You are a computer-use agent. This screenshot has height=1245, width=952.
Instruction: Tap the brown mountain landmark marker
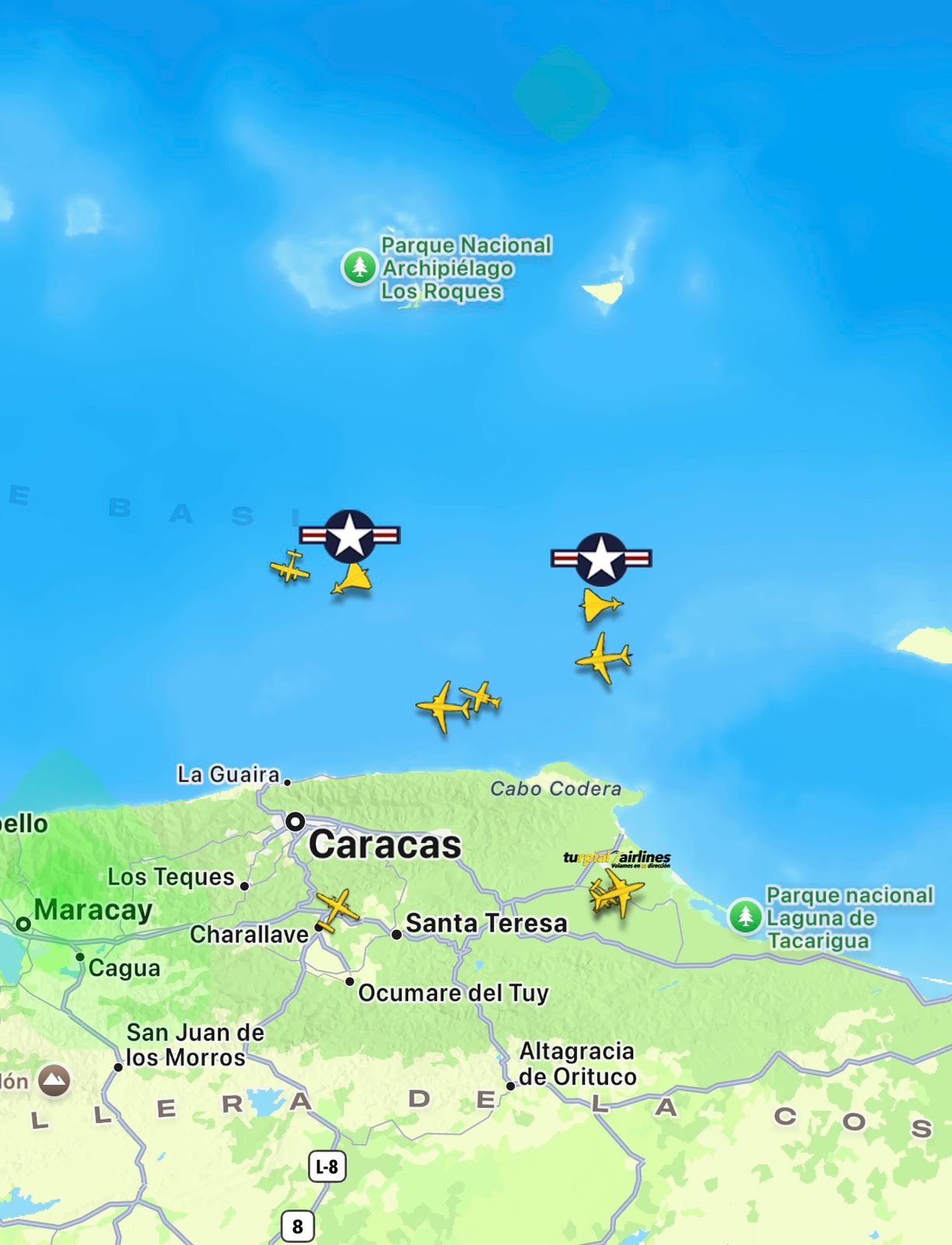tap(54, 1080)
